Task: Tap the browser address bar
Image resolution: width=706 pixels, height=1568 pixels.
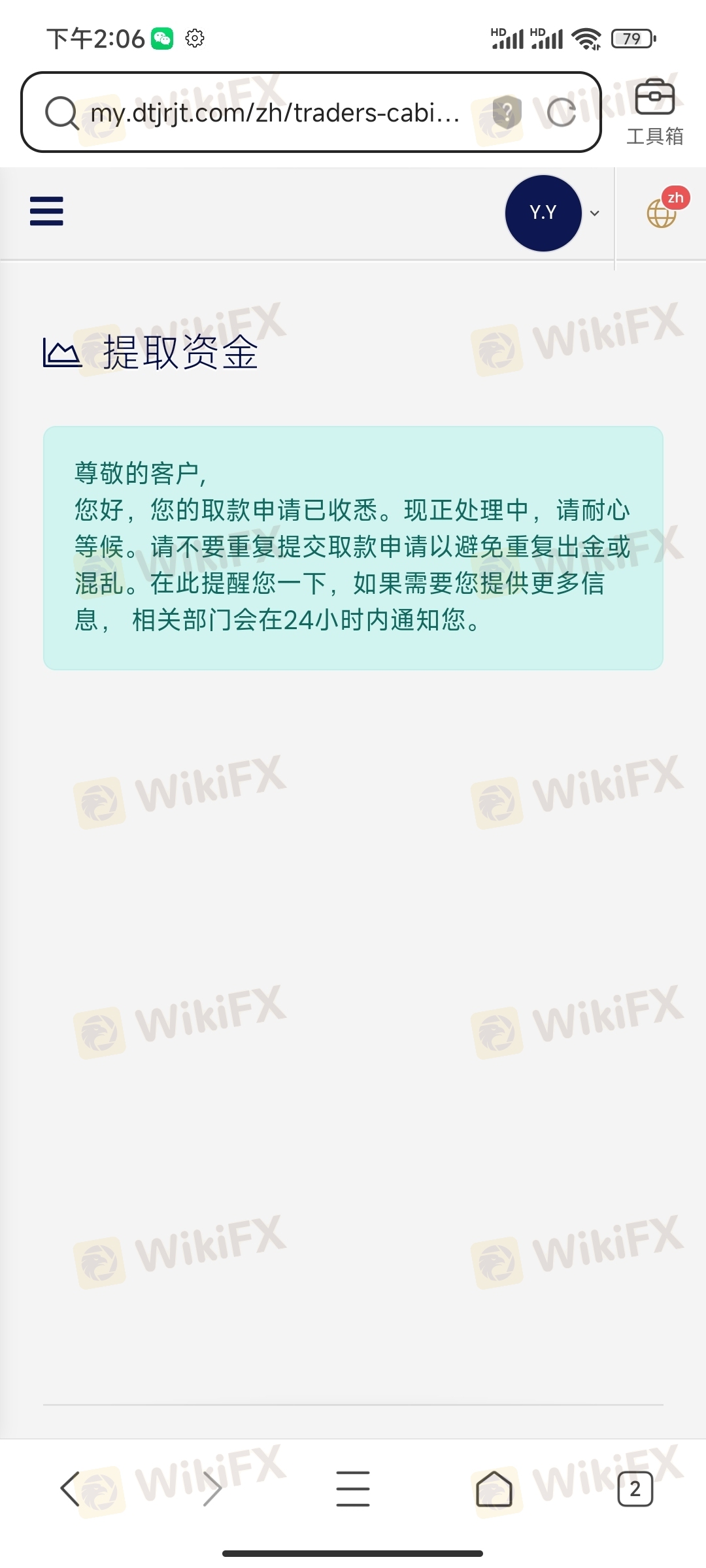Action: pyautogui.click(x=275, y=113)
